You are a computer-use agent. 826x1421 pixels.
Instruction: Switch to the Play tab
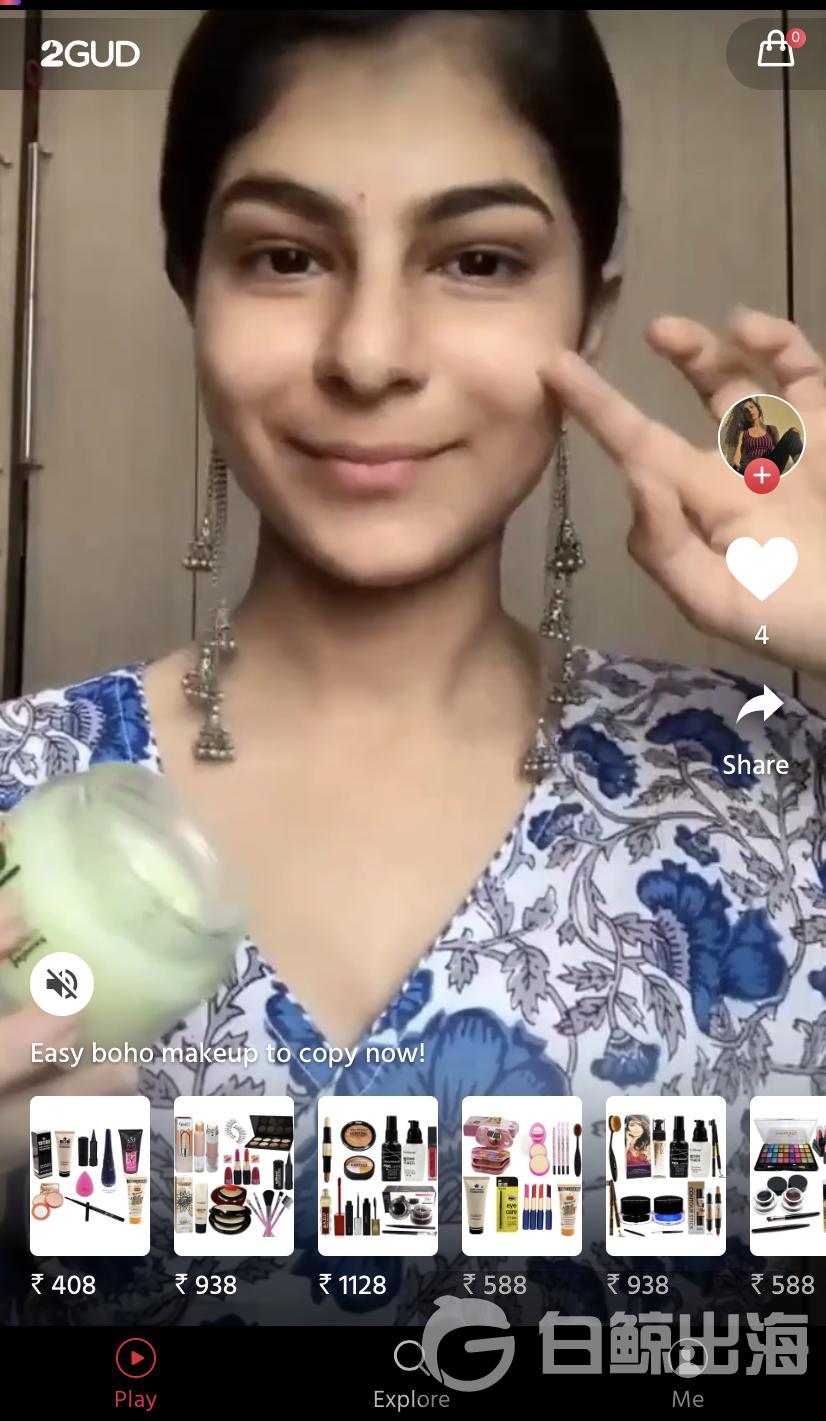click(x=136, y=1374)
